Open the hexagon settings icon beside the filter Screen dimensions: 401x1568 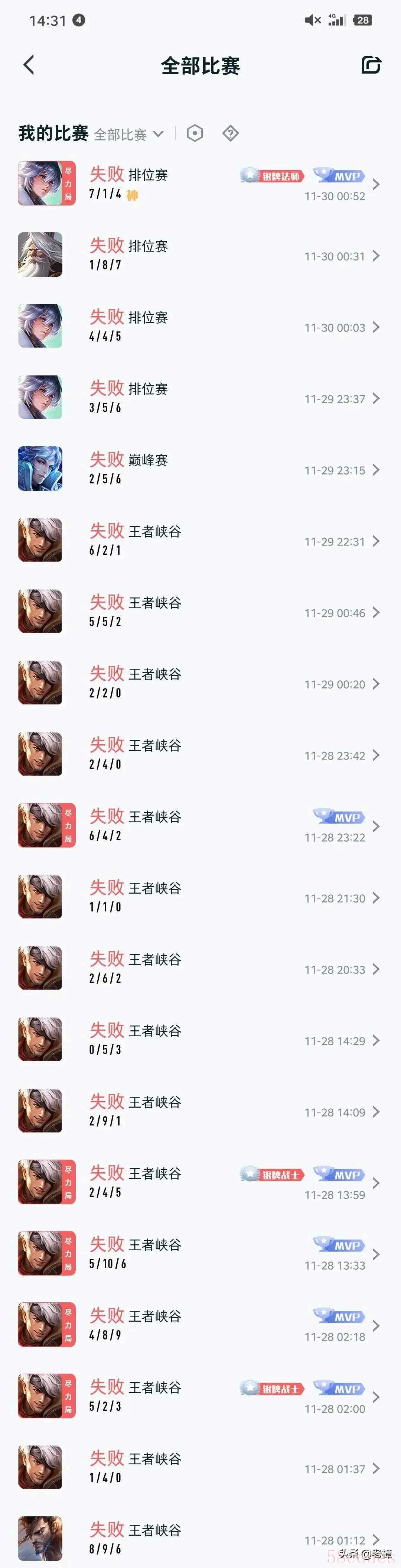(x=195, y=133)
